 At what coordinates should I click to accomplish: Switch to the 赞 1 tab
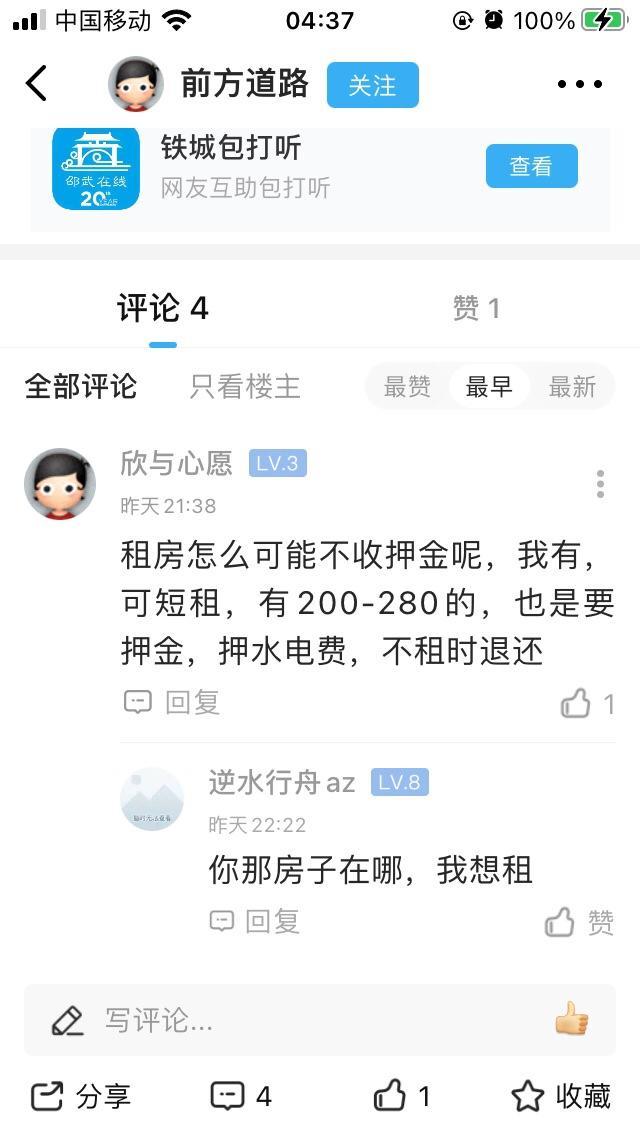(x=476, y=309)
